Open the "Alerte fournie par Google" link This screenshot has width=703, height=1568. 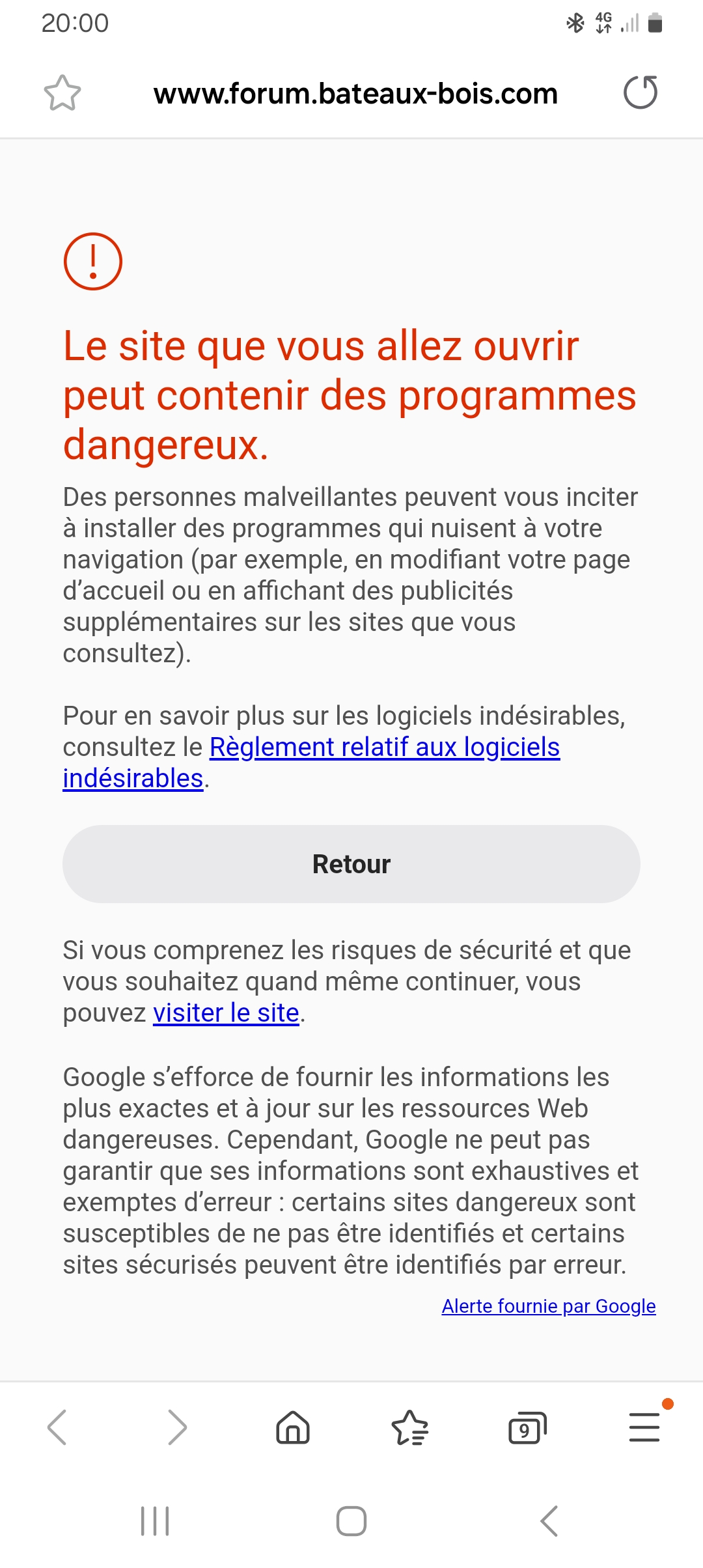(548, 1306)
